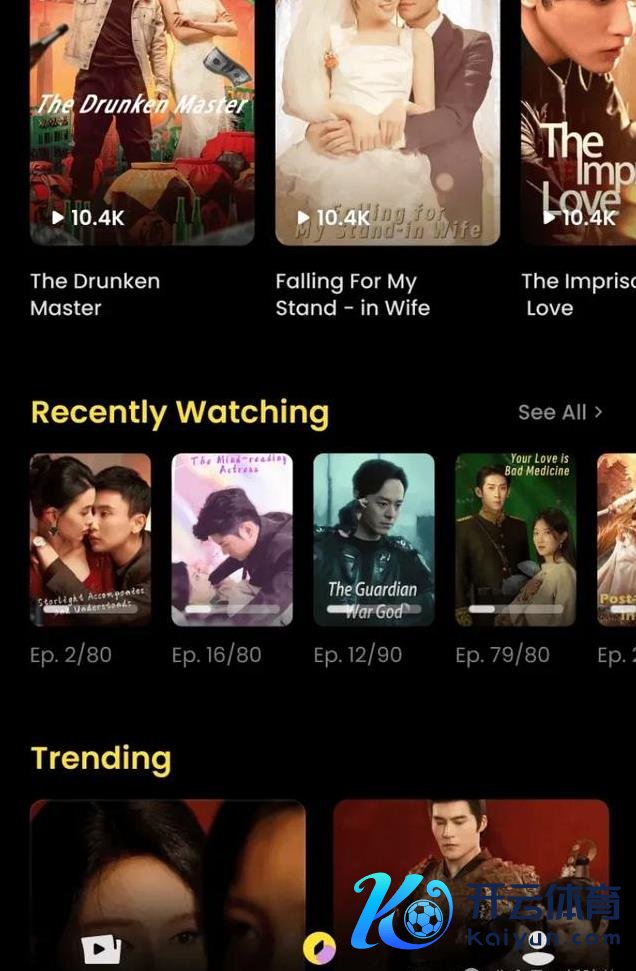Select the yellow circle tab icon
This screenshot has height=971, width=636.
pyautogui.click(x=320, y=948)
